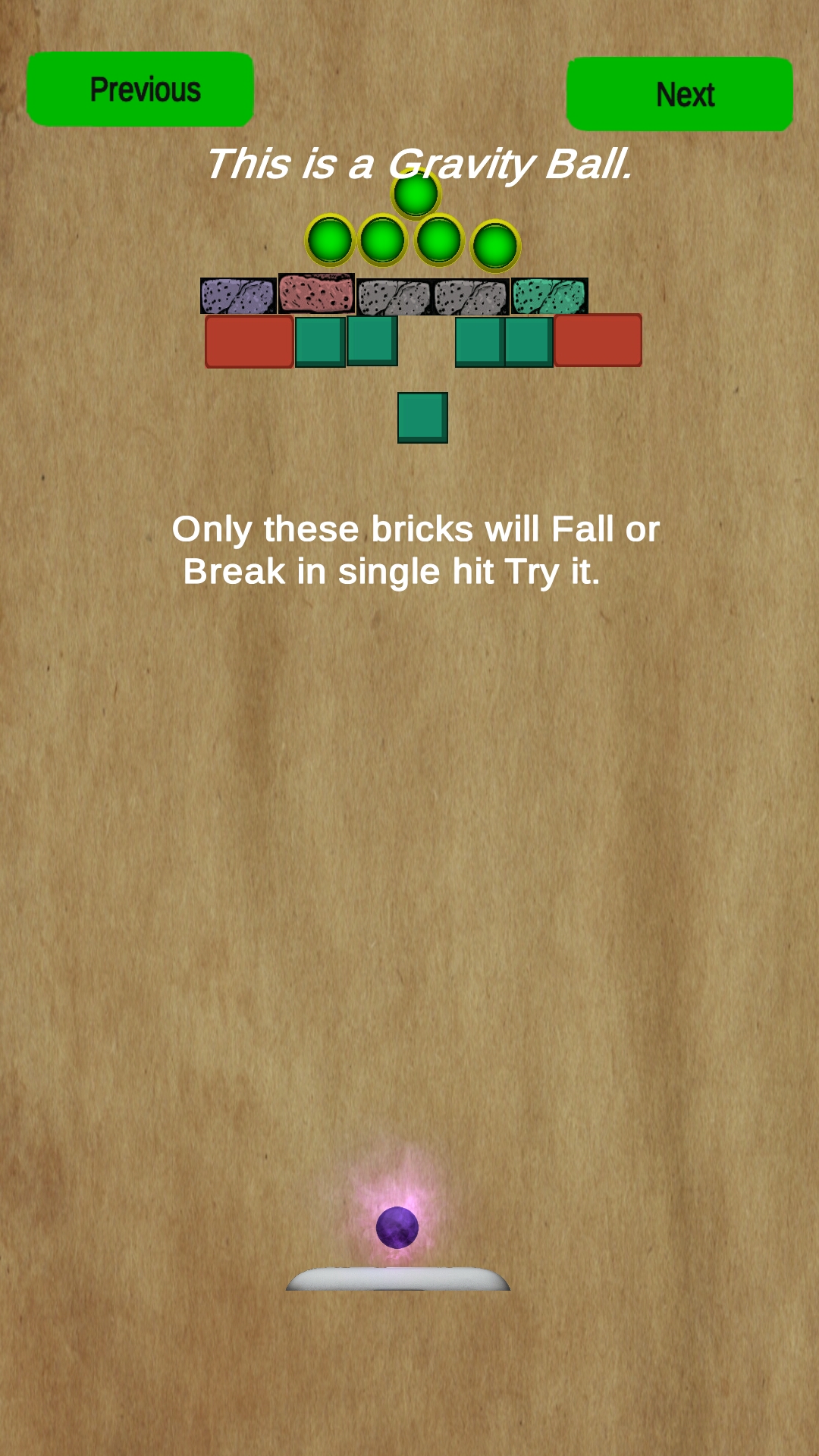Screen dimensions: 819x1456
Task: Tap the Previous button
Action: pyautogui.click(x=140, y=89)
